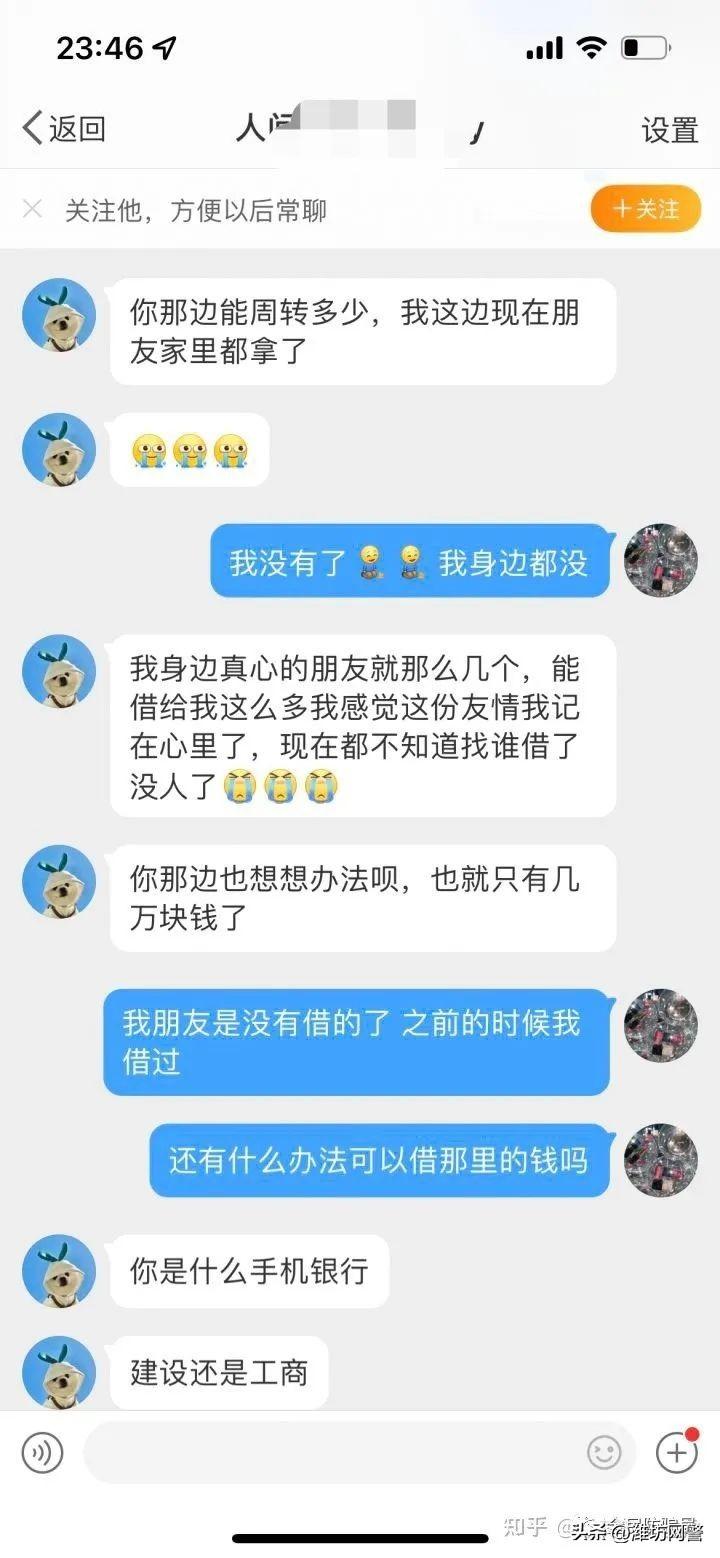Open my avatar beside 我没有了 message
This screenshot has height=1558, width=720.
coord(660,560)
